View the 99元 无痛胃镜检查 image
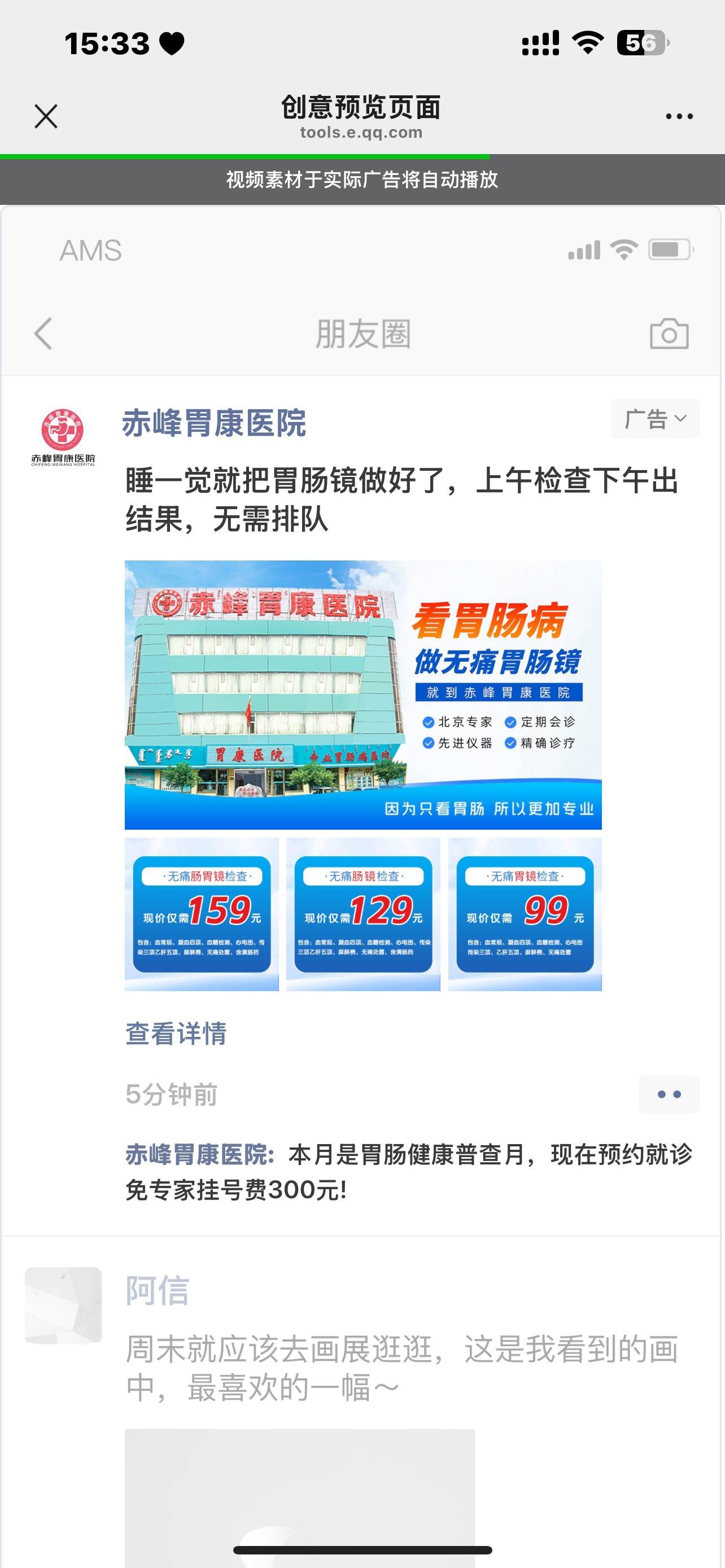This screenshot has width=725, height=1568. pos(525,914)
